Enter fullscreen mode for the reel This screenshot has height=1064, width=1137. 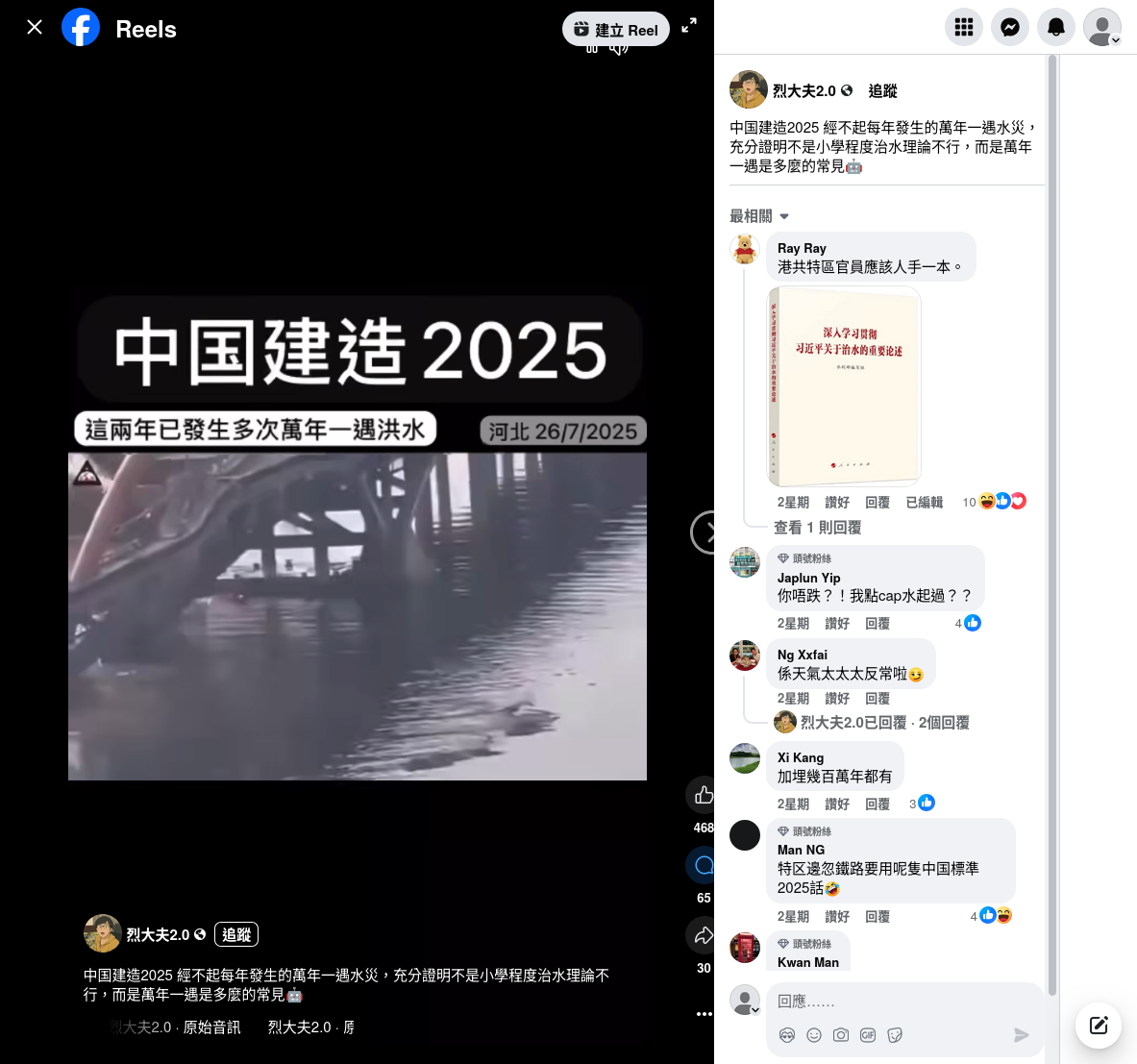(689, 26)
